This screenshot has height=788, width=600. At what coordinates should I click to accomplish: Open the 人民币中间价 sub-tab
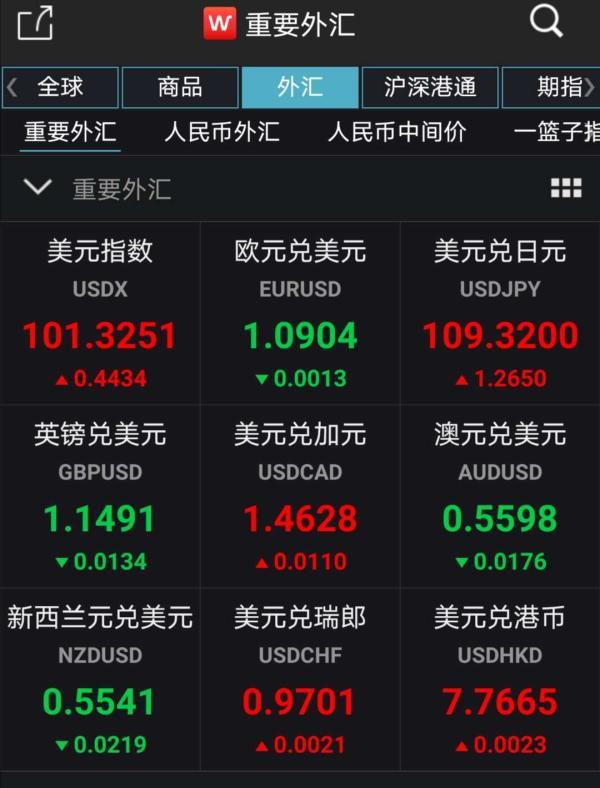396,132
